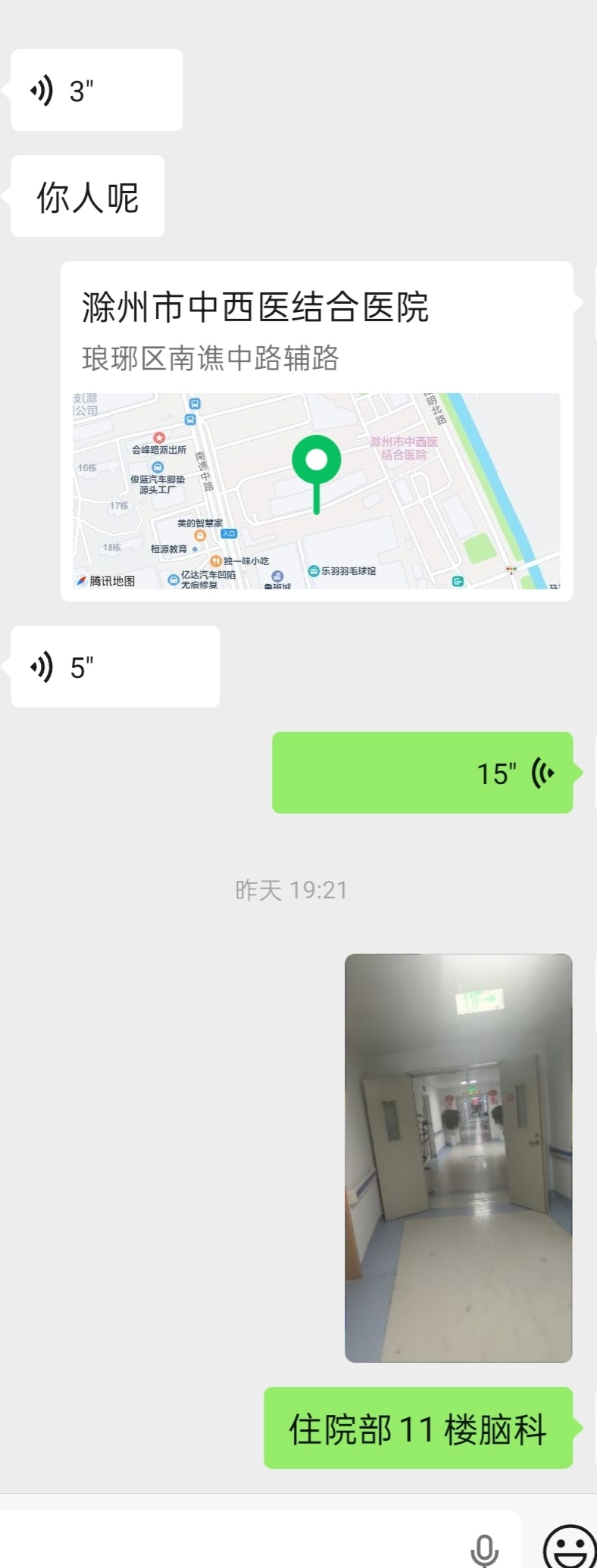Play the sent 15-second voice message
This screenshot has height=1568, width=597.
[x=423, y=773]
